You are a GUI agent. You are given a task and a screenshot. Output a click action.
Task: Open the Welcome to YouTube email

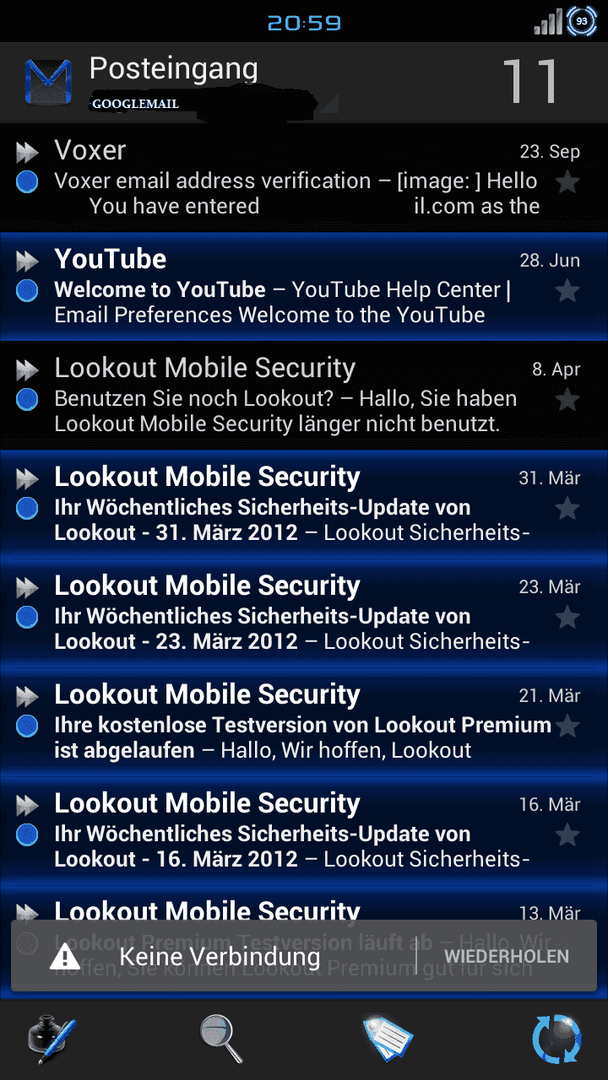[x=304, y=287]
